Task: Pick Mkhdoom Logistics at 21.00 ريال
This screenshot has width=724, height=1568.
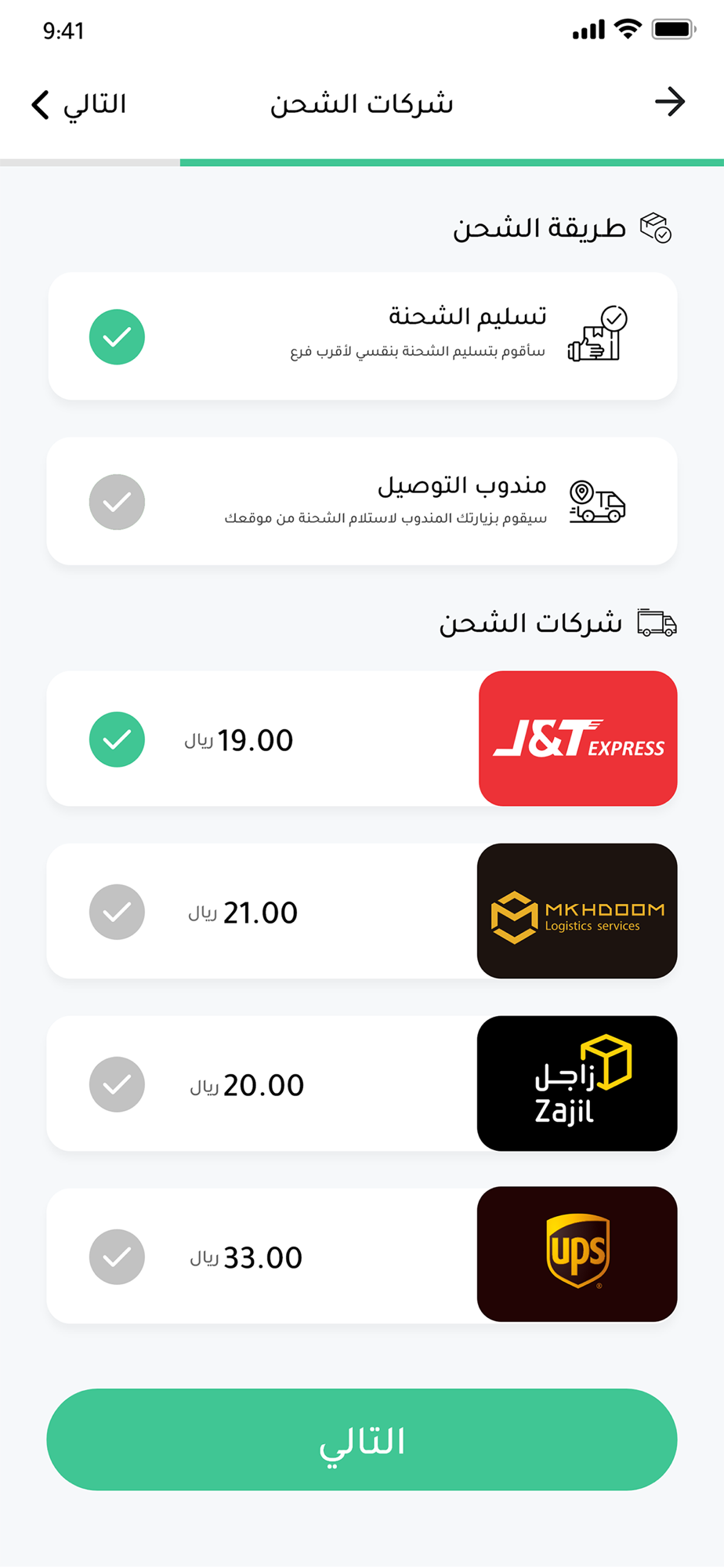Action: [x=362, y=911]
